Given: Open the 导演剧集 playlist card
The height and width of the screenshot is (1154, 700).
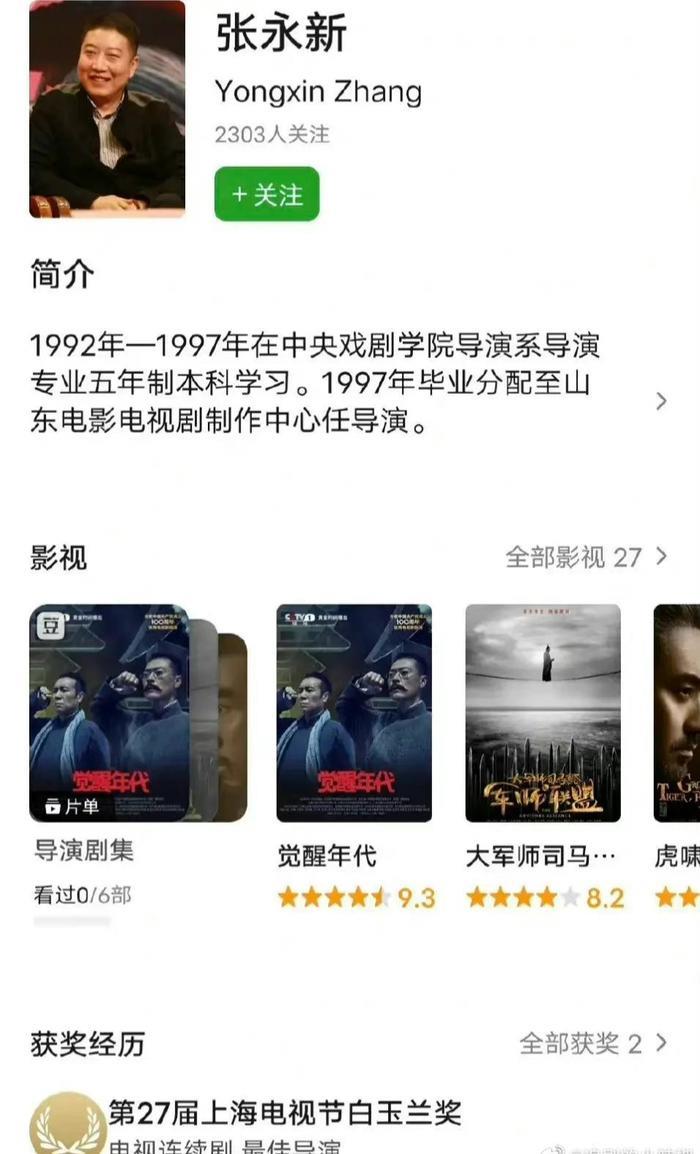Looking at the screenshot, I should pyautogui.click(x=110, y=713).
